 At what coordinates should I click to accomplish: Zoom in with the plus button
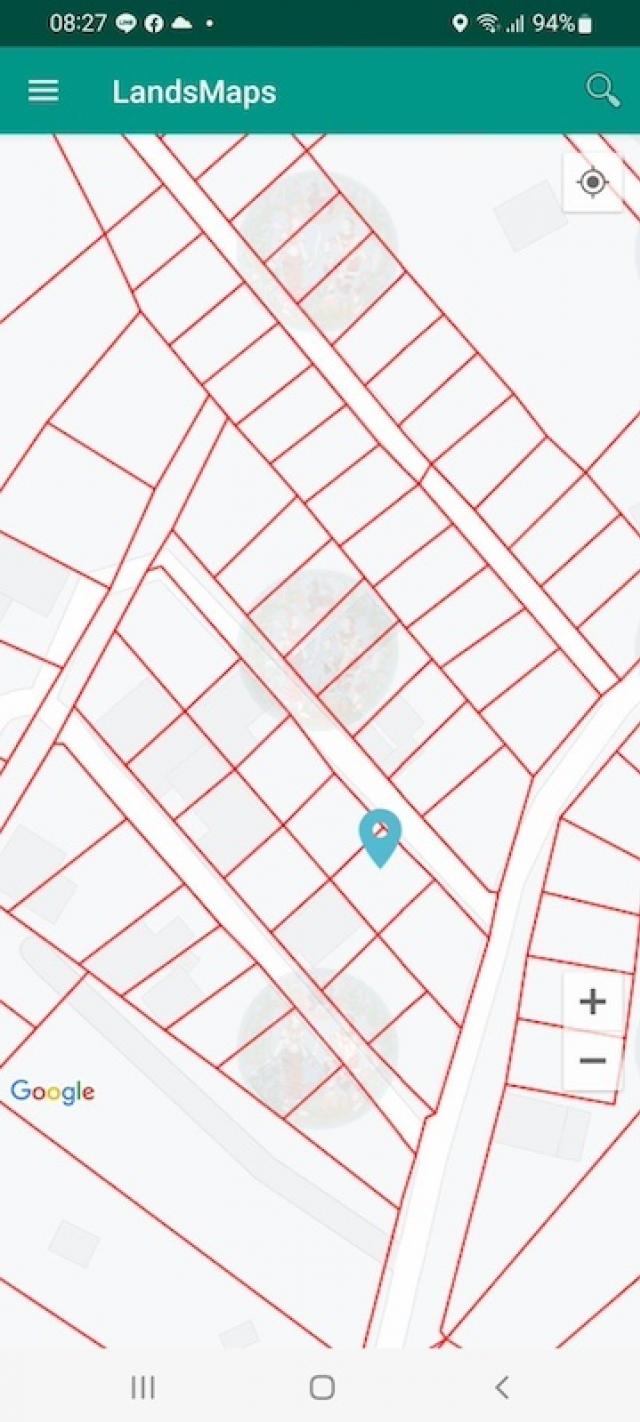tap(593, 1002)
